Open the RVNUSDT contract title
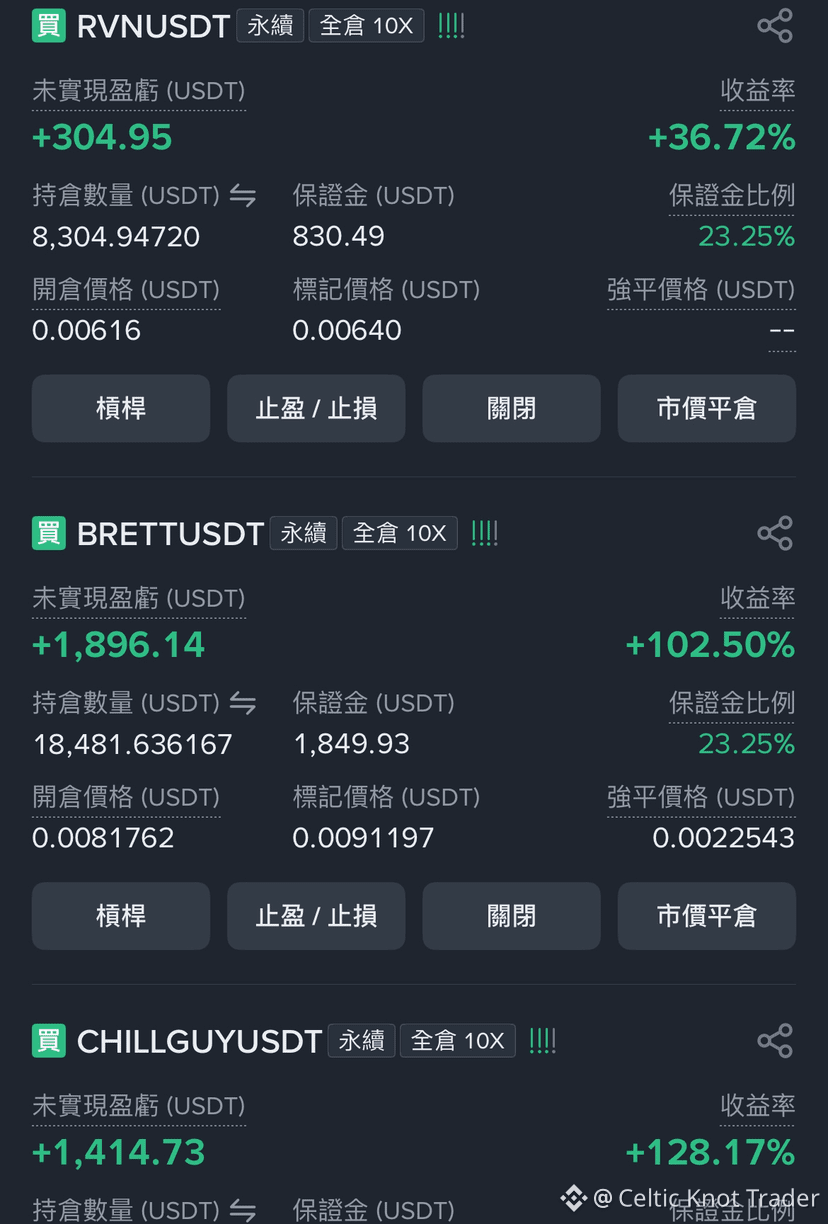 [x=153, y=26]
